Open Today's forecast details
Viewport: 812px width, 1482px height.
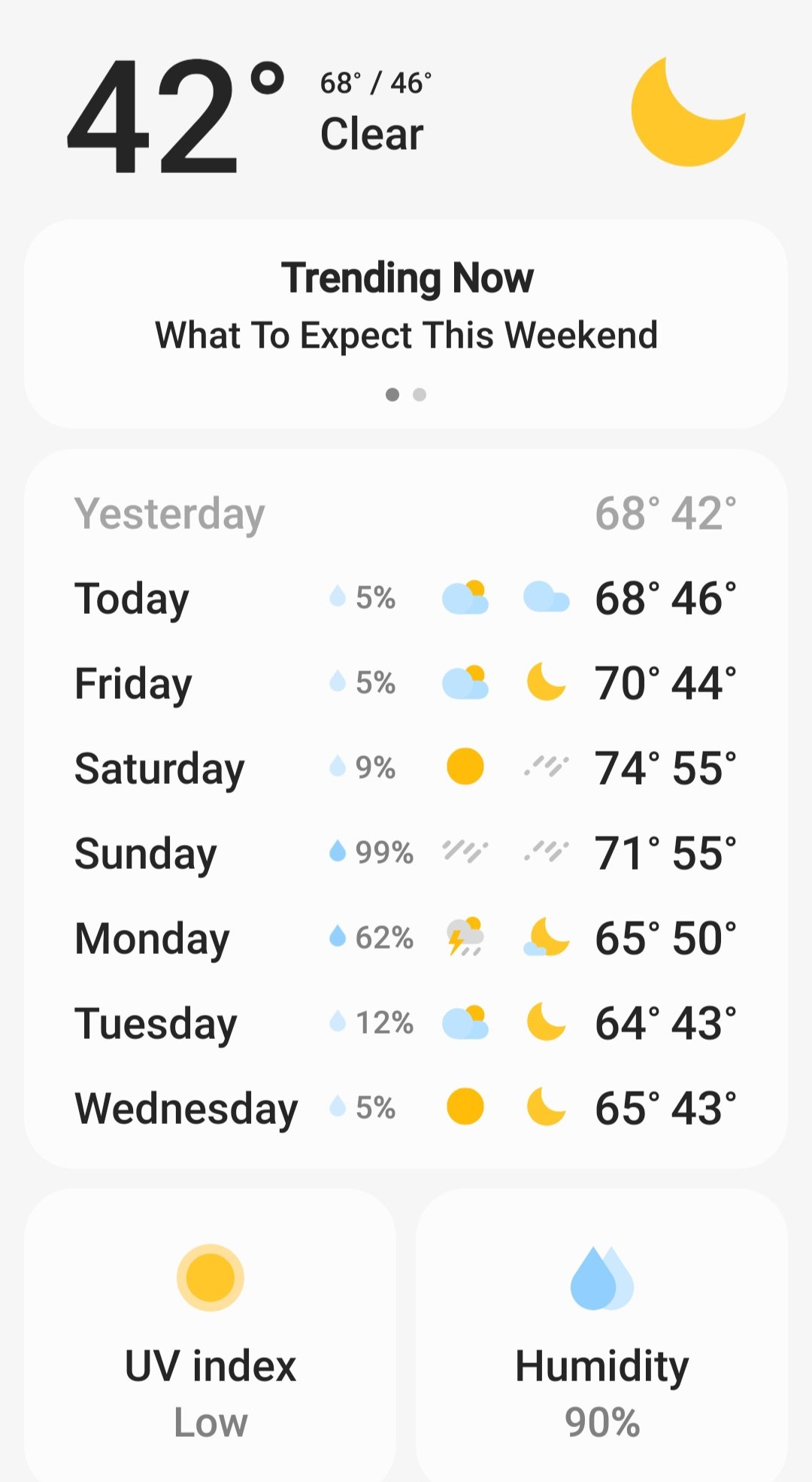(x=406, y=599)
